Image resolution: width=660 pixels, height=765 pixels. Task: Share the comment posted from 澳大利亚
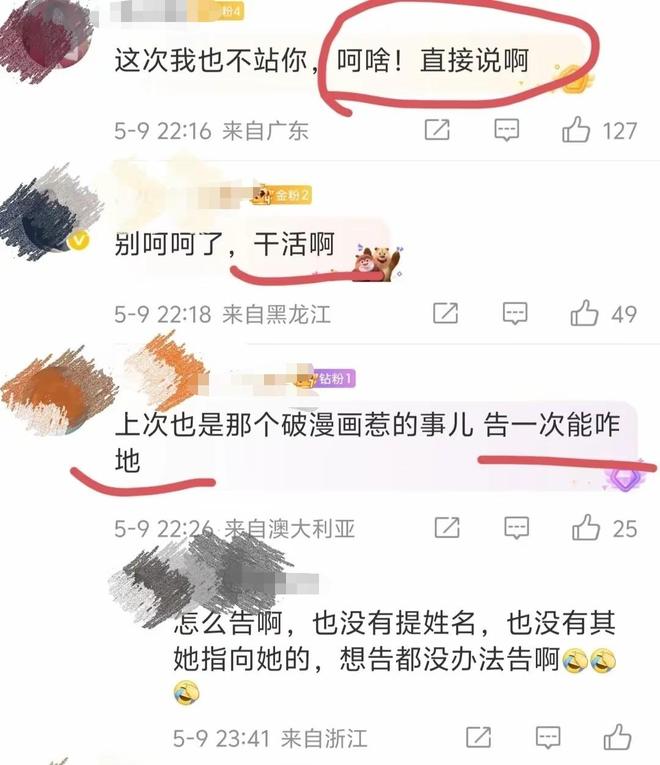[446, 527]
